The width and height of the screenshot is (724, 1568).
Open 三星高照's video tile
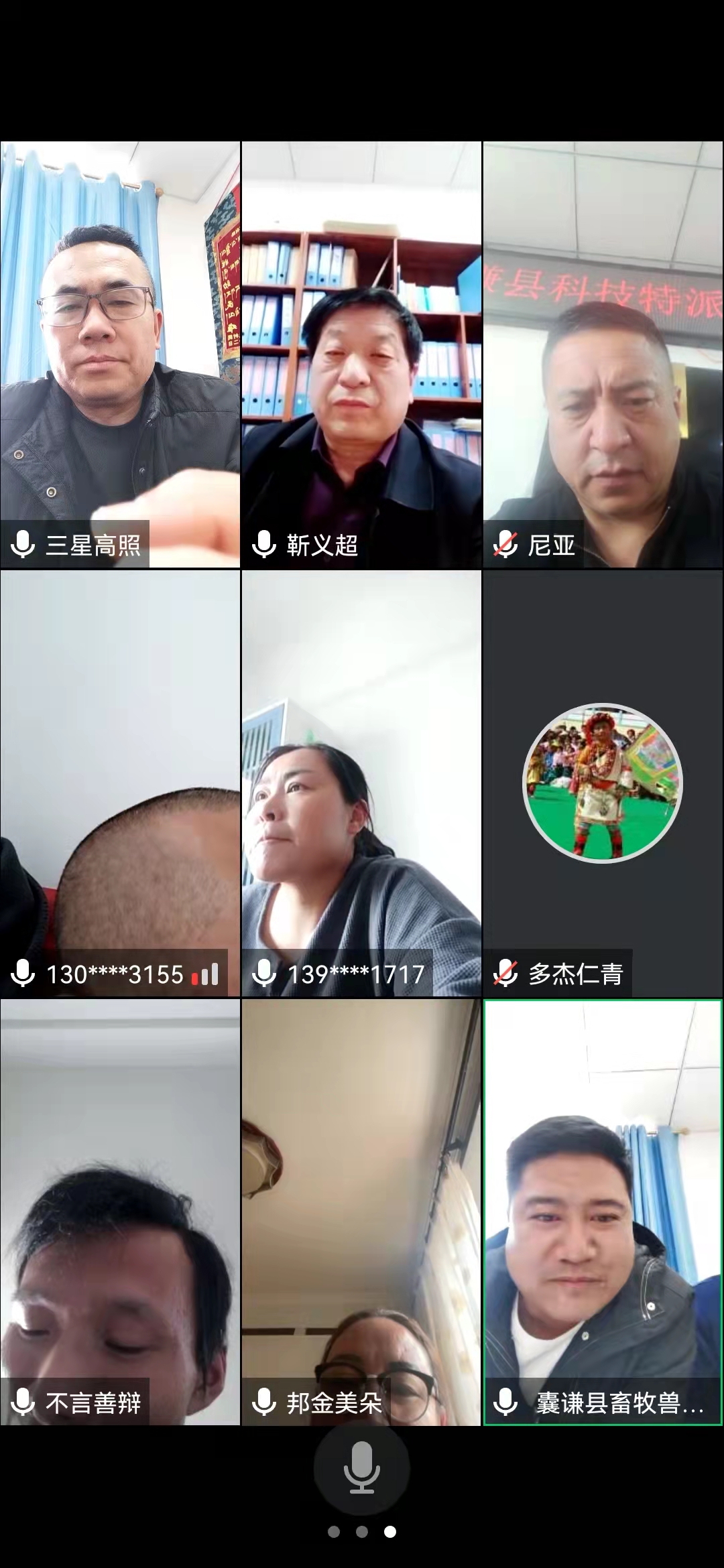coord(121,354)
